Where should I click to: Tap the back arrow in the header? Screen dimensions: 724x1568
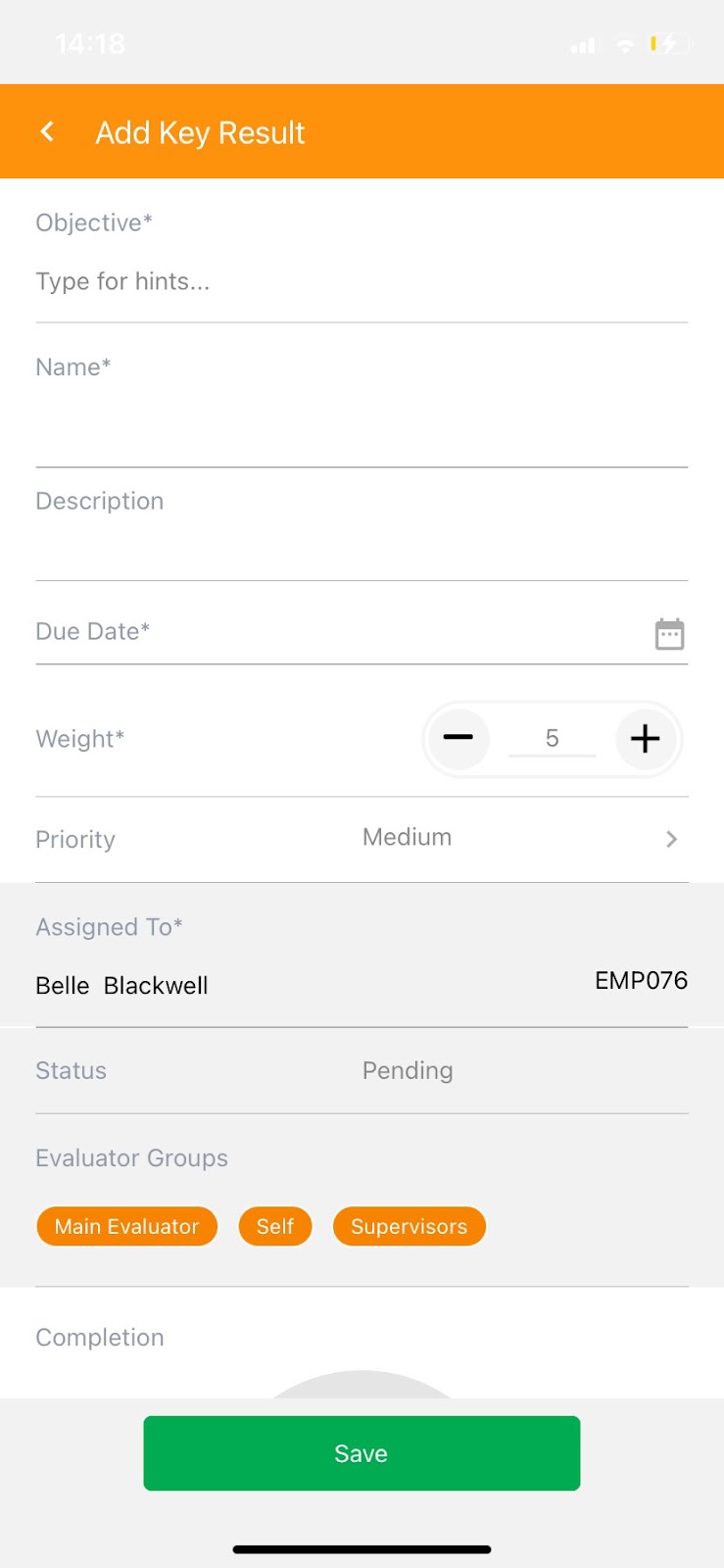46,130
